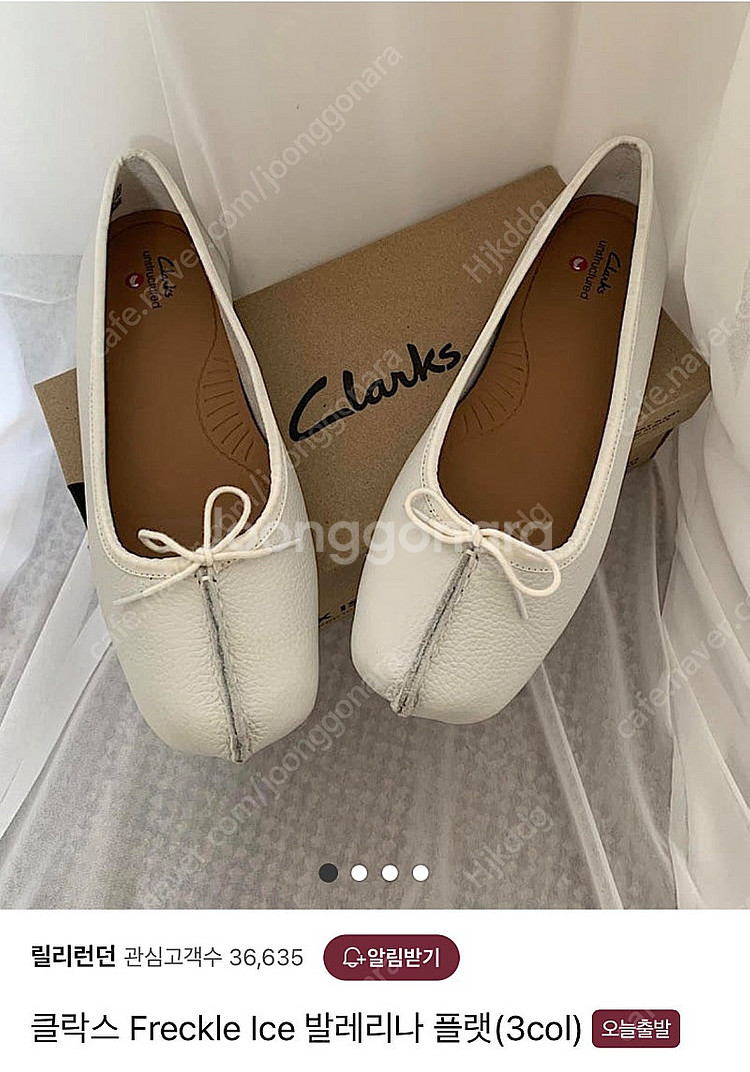Image resolution: width=750 pixels, height=1072 pixels.
Task: Jump to the second photo indicator dot
Action: pos(359,873)
